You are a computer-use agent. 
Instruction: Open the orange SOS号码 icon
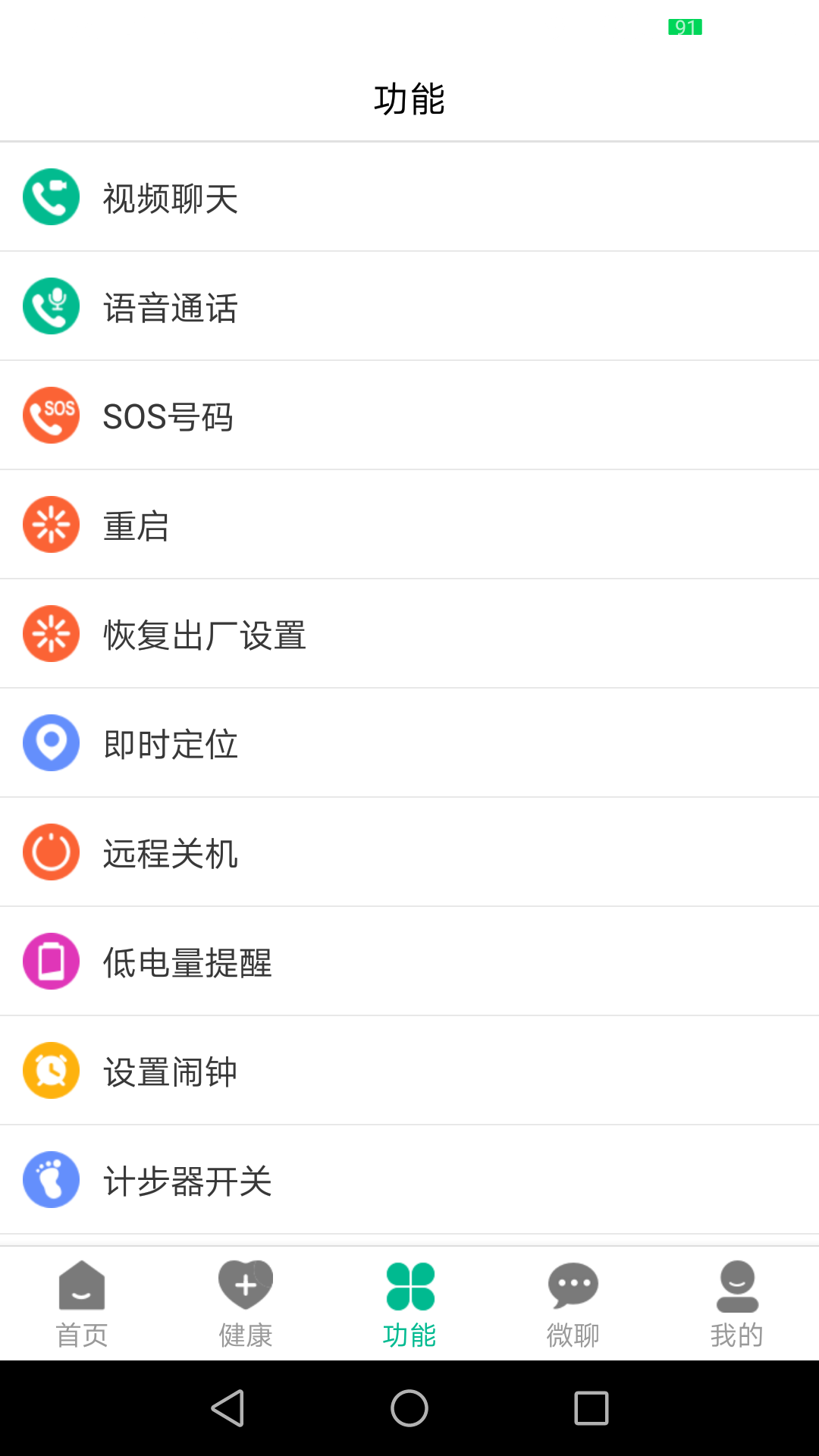(51, 415)
